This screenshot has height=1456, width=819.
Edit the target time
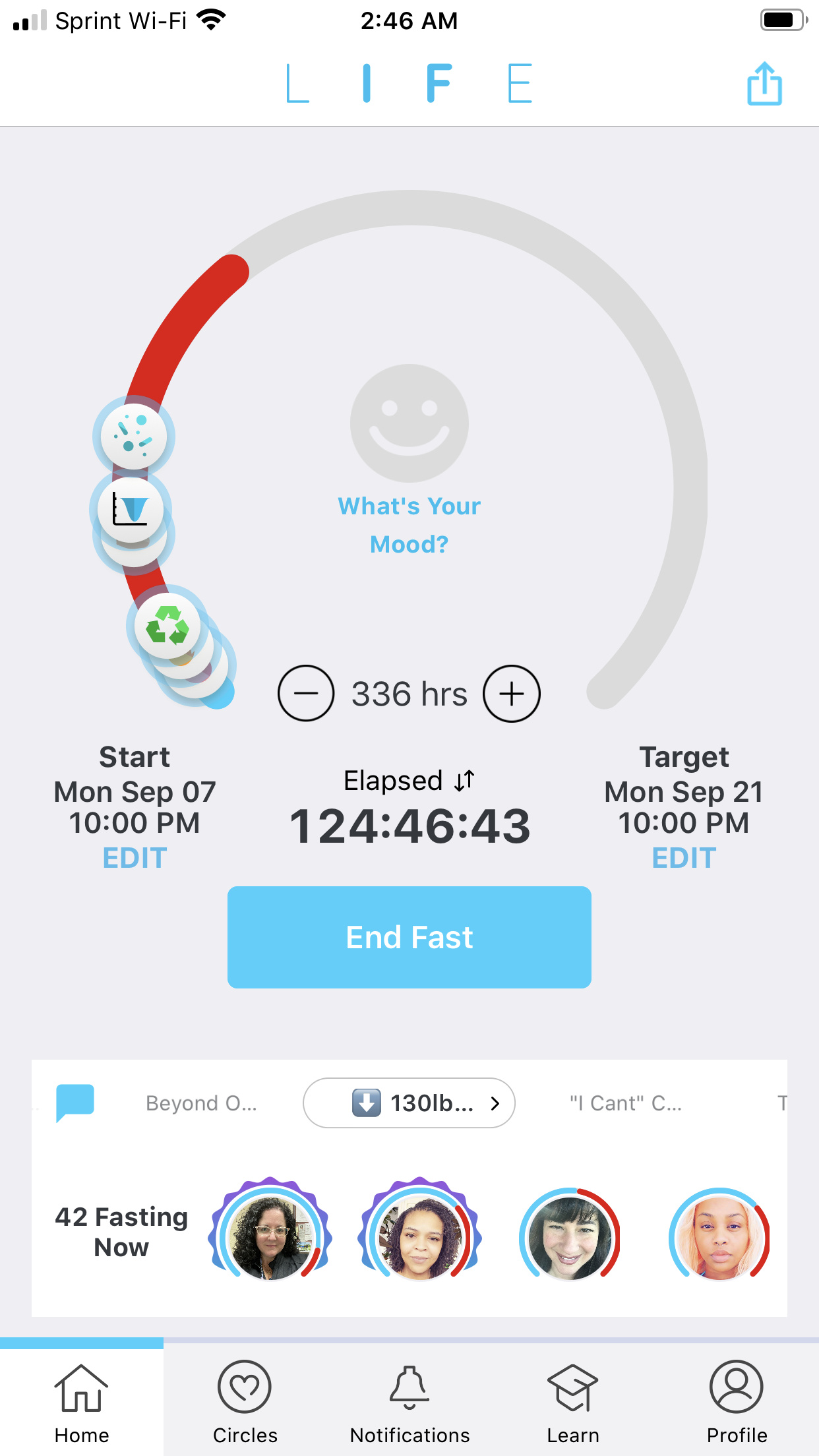pyautogui.click(x=684, y=858)
